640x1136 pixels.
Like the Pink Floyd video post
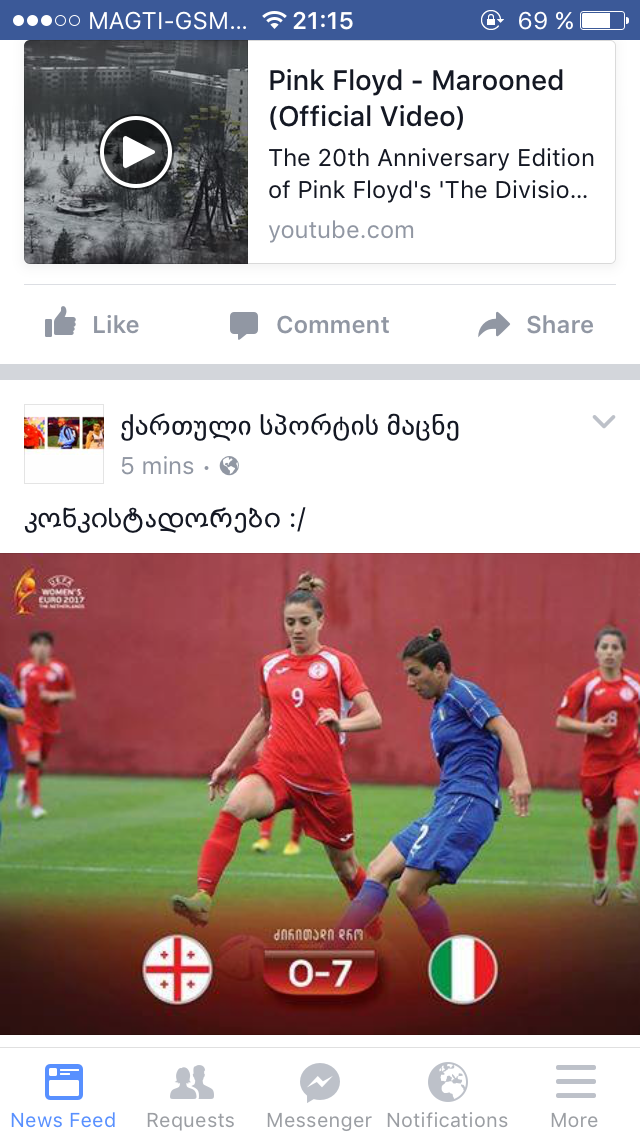92,325
